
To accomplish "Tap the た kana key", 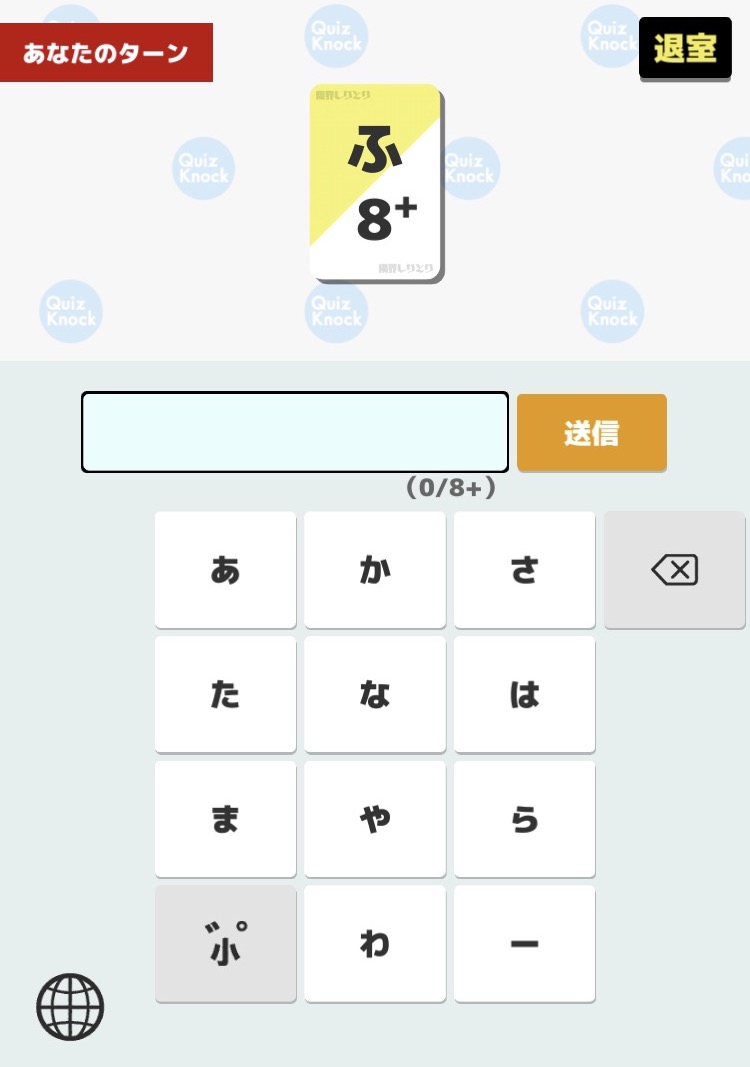I will coord(225,694).
